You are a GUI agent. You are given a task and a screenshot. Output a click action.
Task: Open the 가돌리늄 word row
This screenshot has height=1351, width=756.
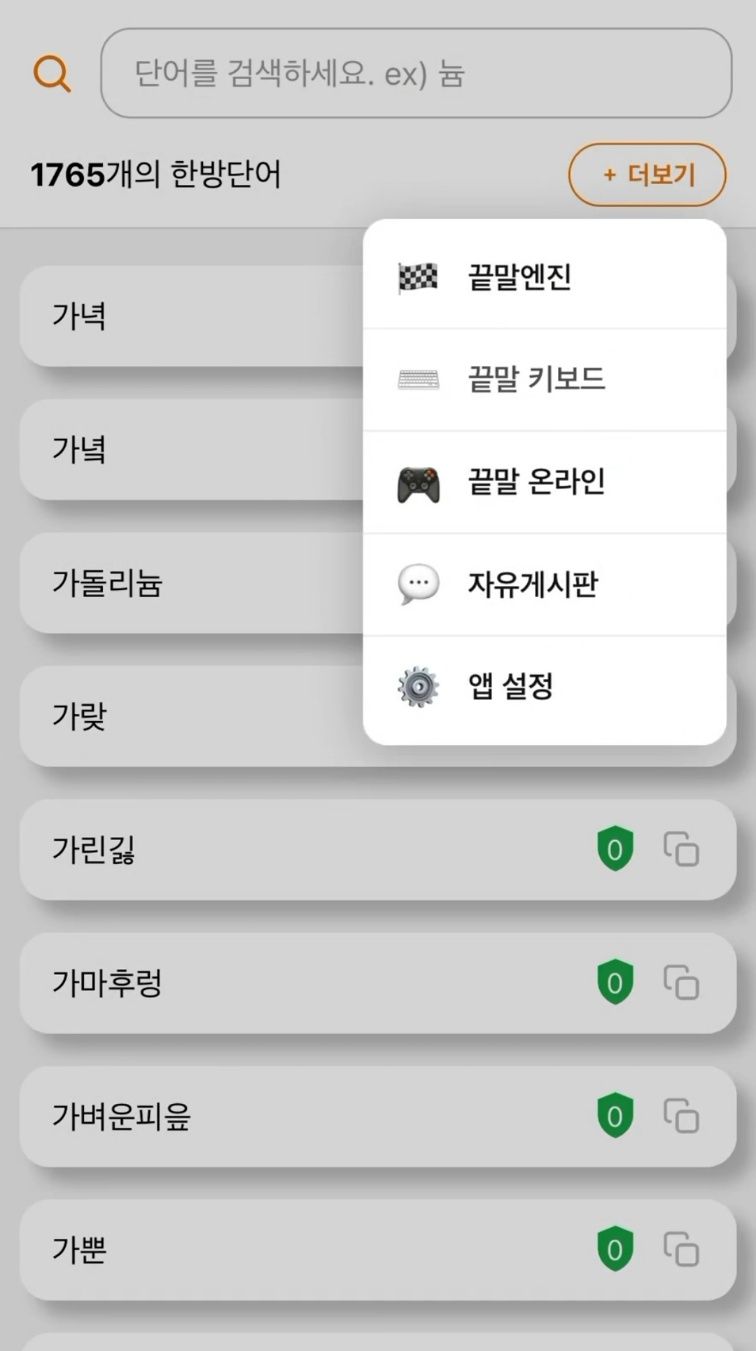[192, 583]
